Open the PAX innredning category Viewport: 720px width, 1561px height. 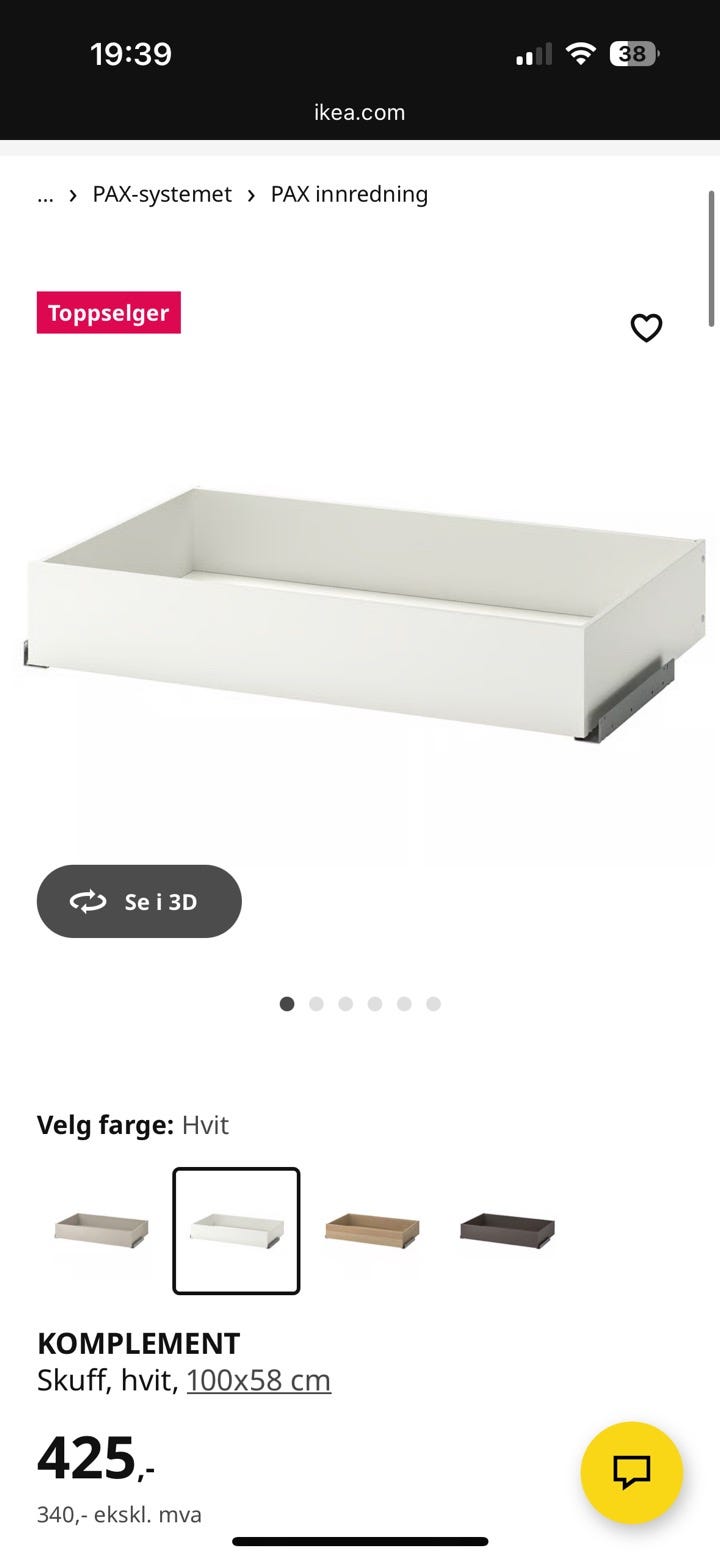(x=348, y=194)
